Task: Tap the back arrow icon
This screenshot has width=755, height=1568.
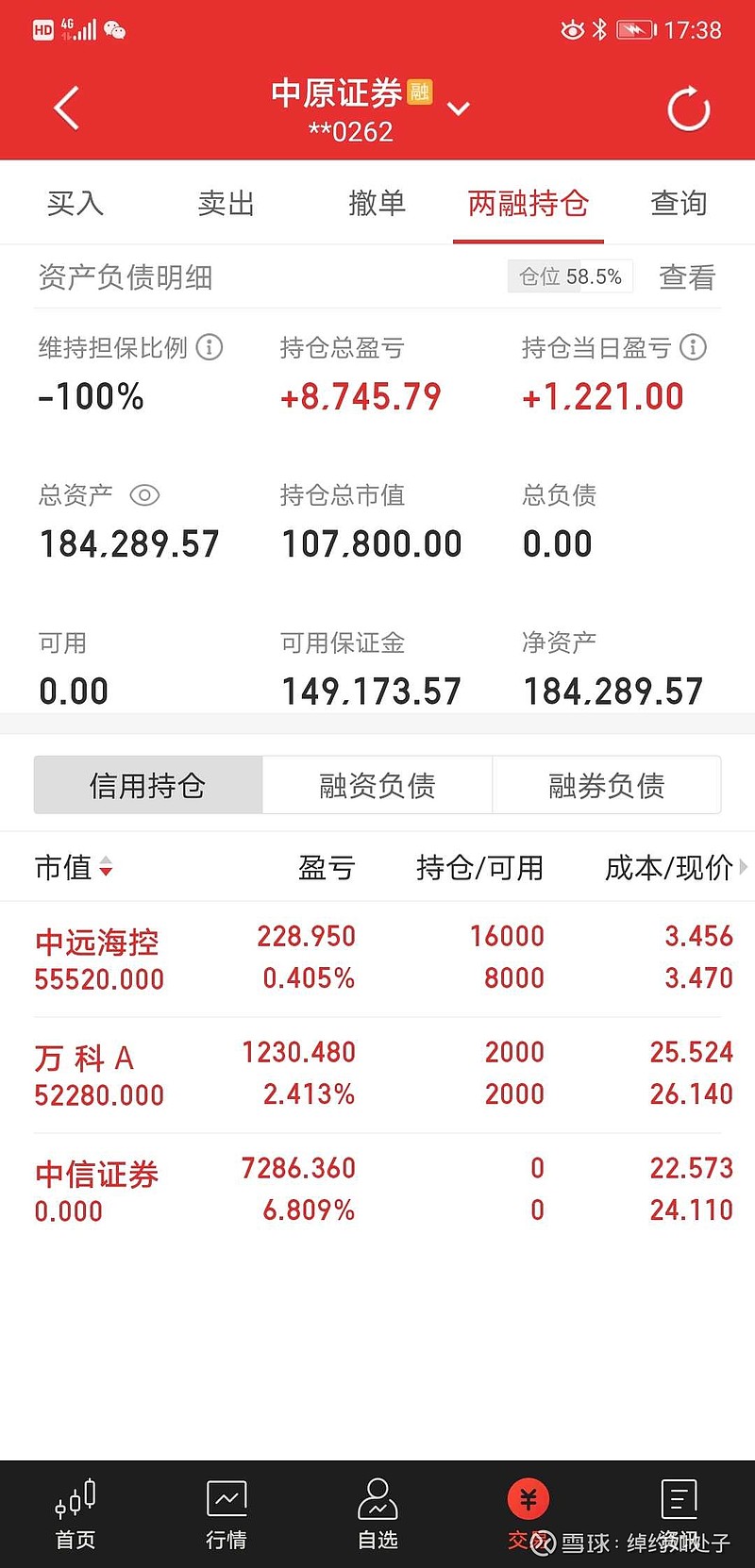Action: tap(66, 108)
